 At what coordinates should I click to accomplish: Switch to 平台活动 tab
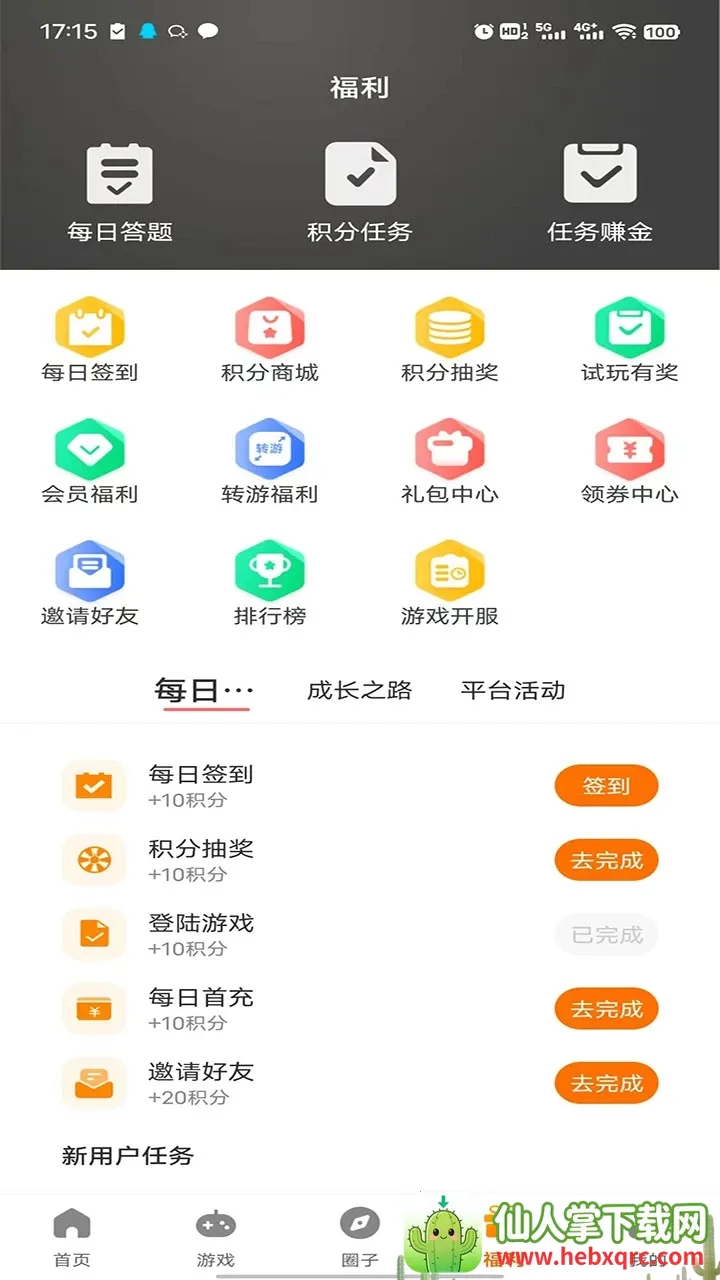(513, 690)
